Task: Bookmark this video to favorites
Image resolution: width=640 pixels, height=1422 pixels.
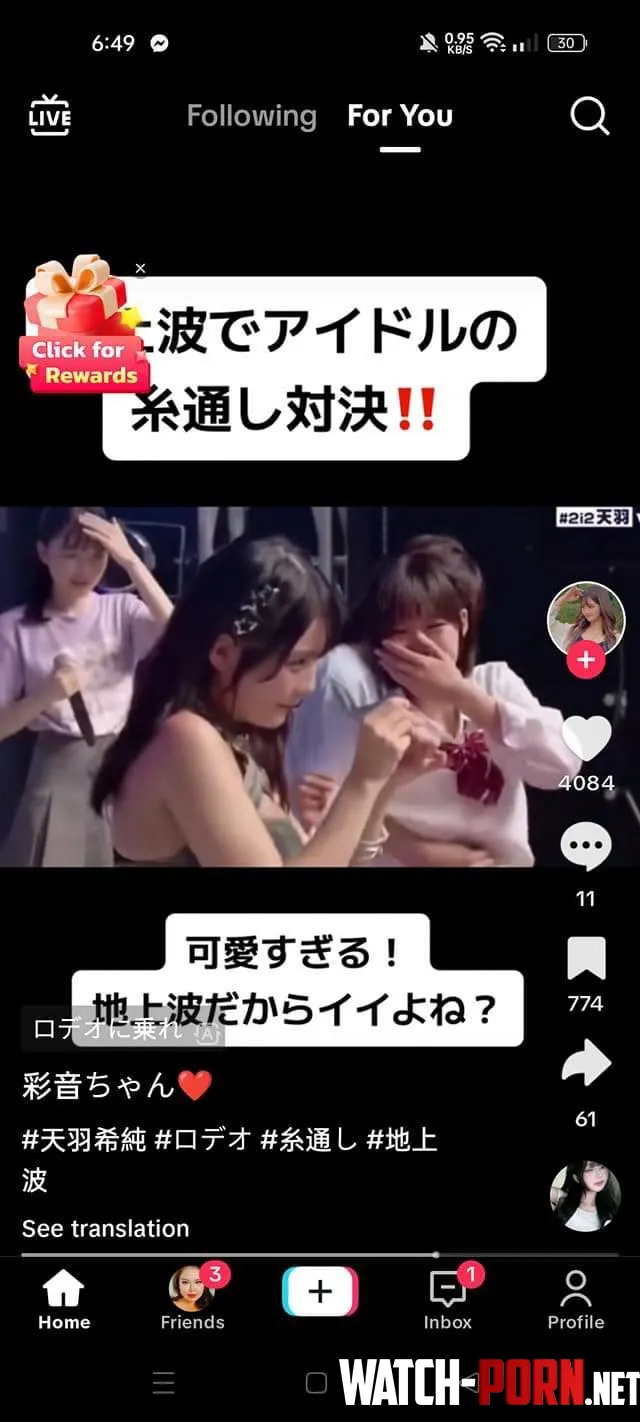Action: [x=586, y=959]
